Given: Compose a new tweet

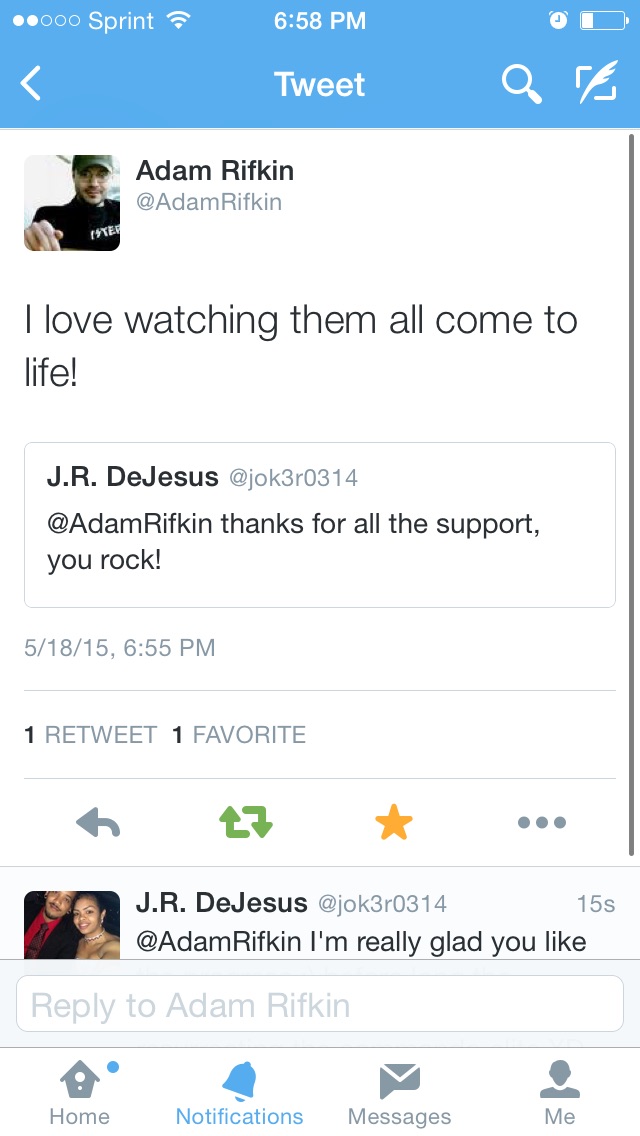Looking at the screenshot, I should [596, 82].
